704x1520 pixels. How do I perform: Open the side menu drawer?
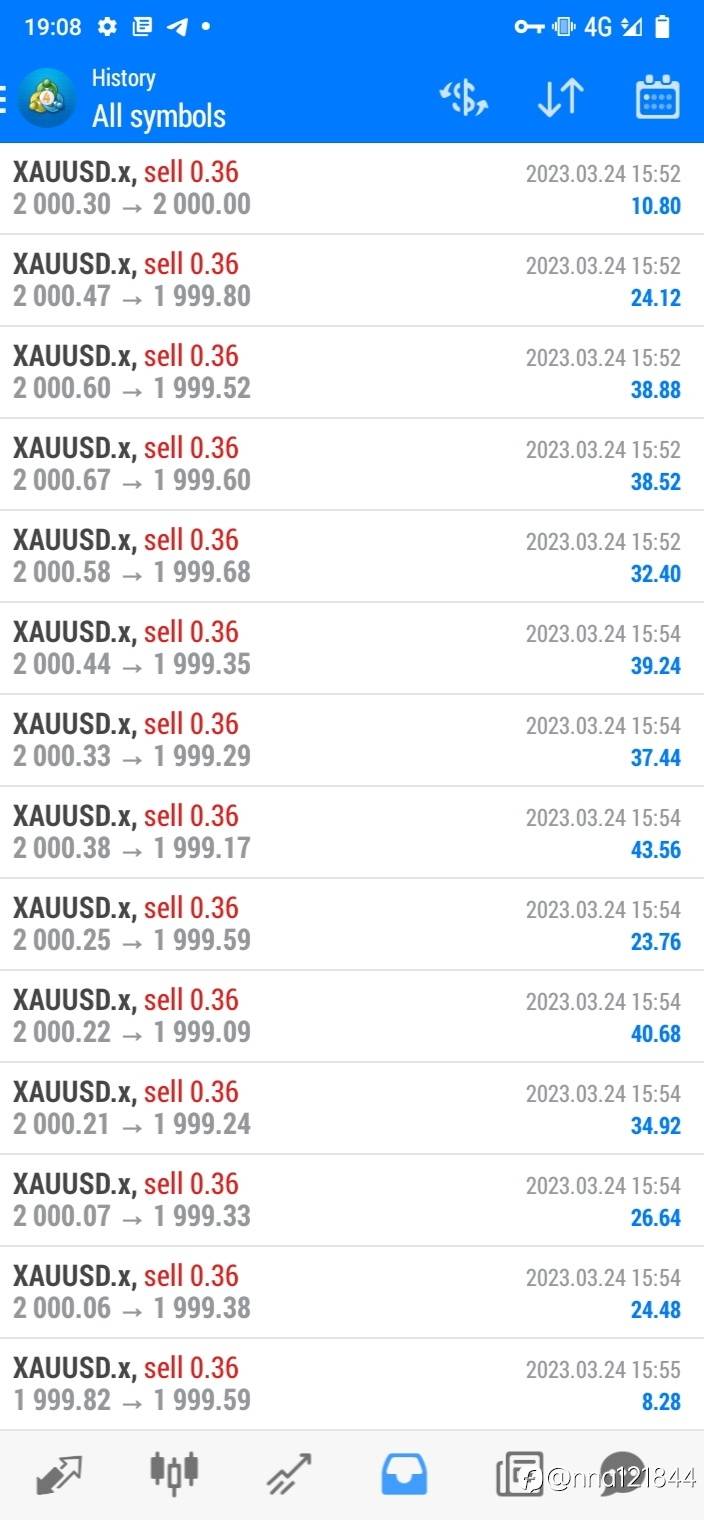point(4,97)
